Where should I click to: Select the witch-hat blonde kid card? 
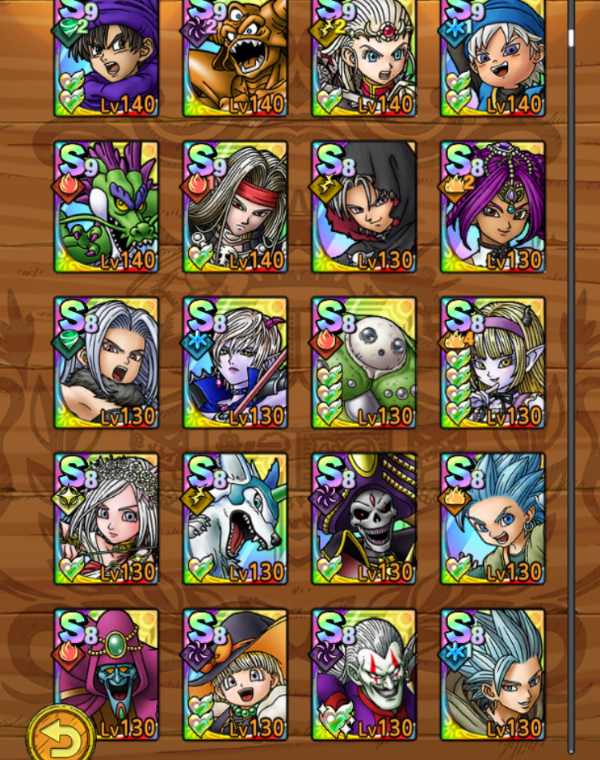coord(235,675)
